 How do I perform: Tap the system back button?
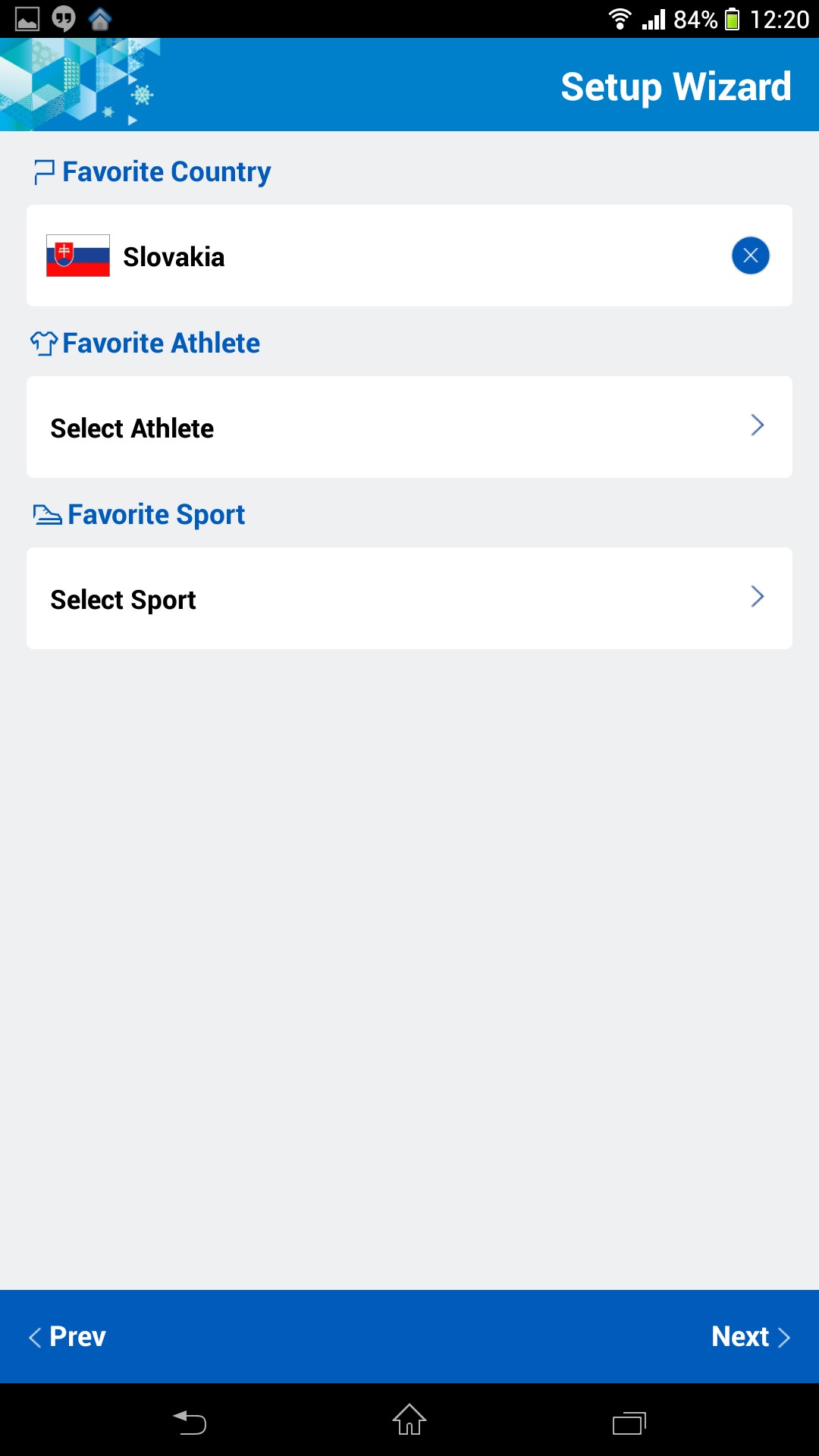pos(190,1421)
